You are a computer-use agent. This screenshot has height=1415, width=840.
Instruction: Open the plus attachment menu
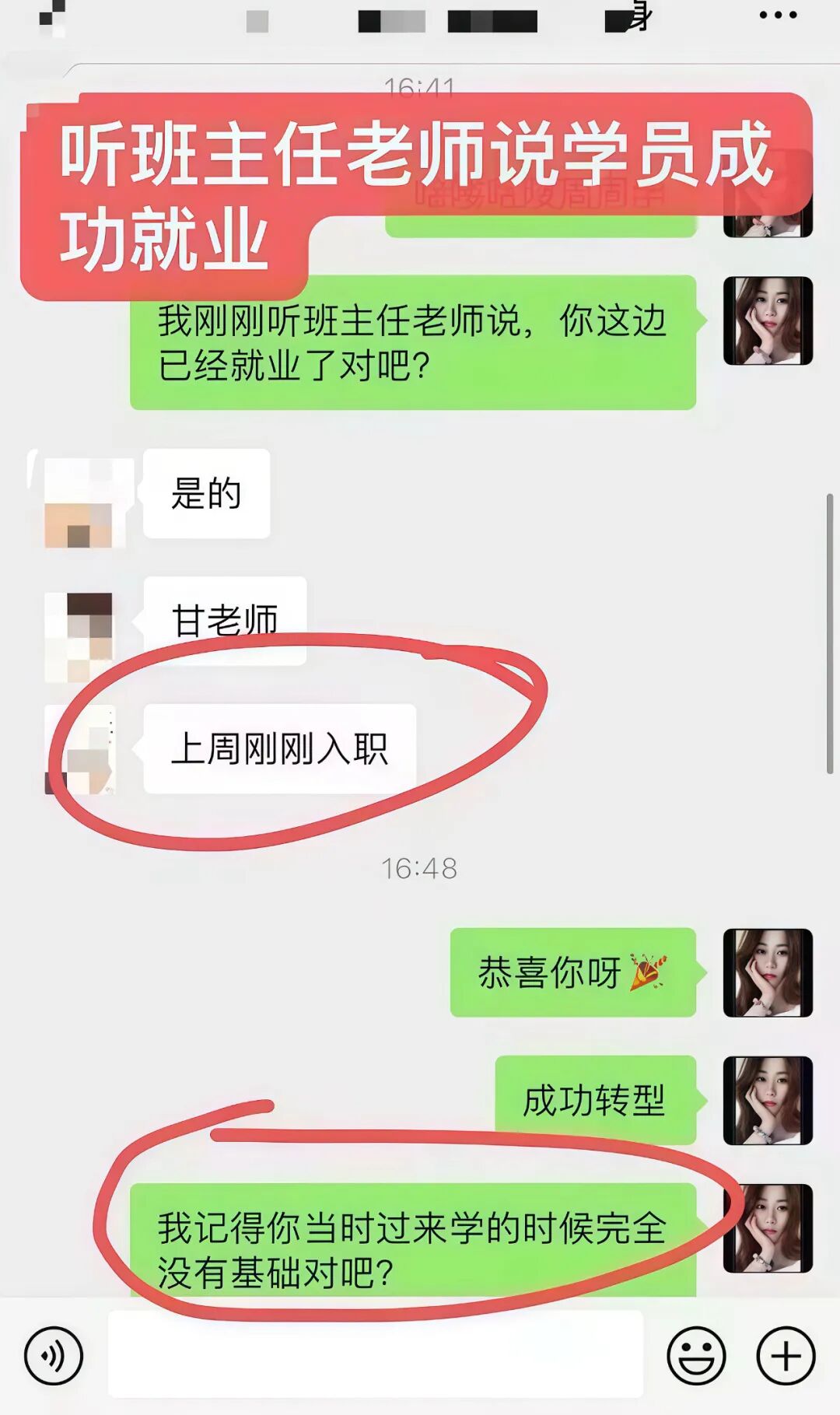(x=786, y=1356)
